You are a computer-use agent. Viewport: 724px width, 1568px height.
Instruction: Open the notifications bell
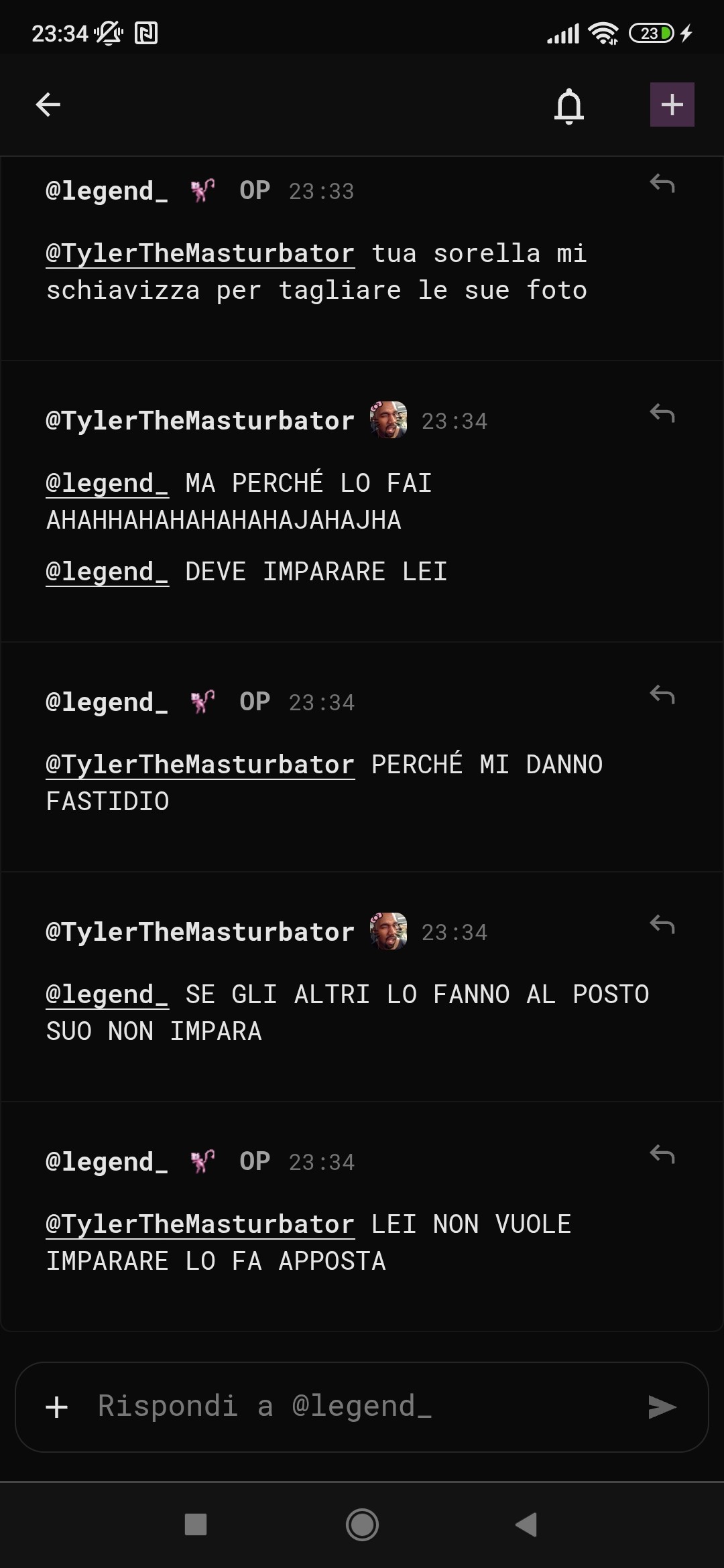click(x=568, y=106)
